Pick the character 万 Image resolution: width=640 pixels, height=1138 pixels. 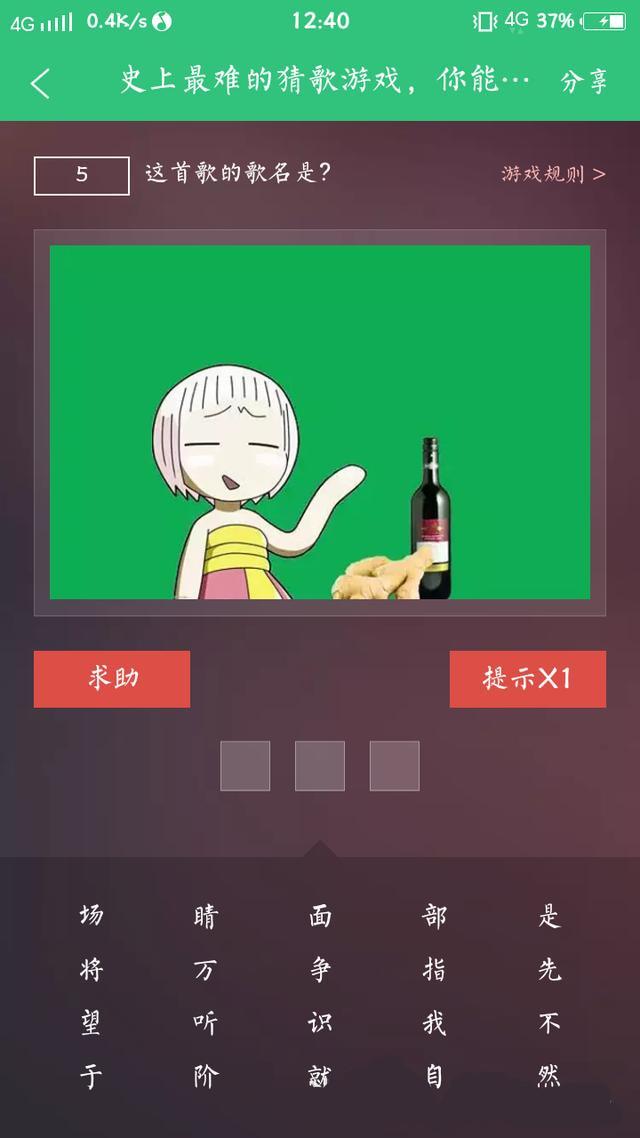[205, 969]
